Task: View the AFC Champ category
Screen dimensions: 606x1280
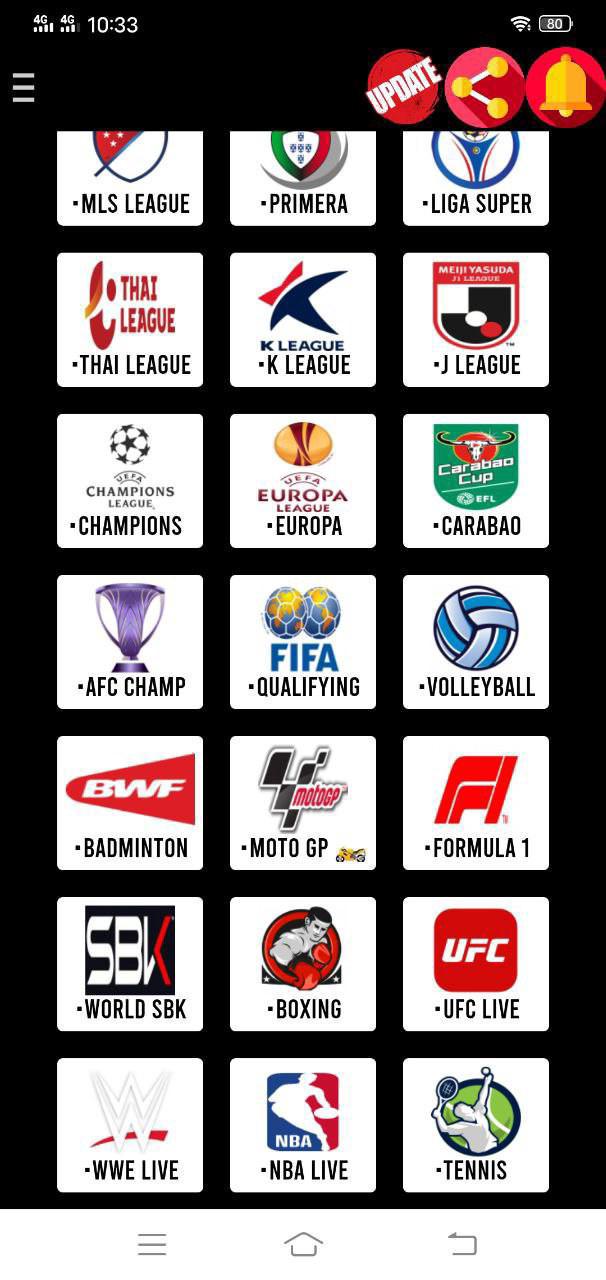Action: click(130, 641)
